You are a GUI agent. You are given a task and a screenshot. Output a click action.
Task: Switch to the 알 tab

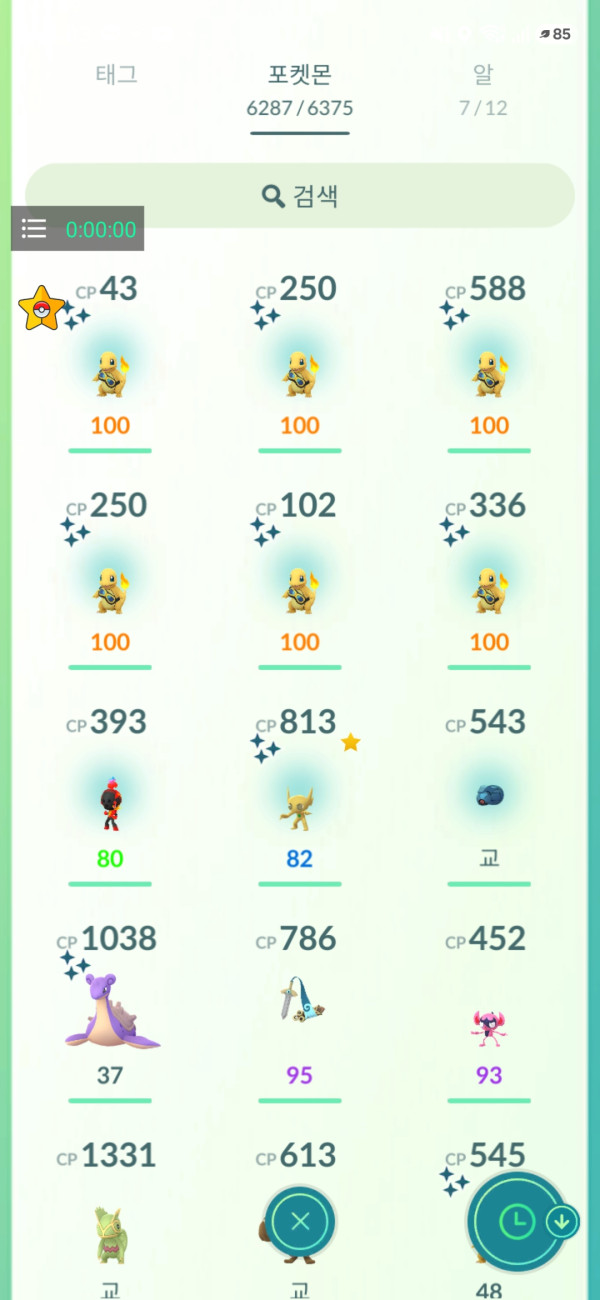483,74
